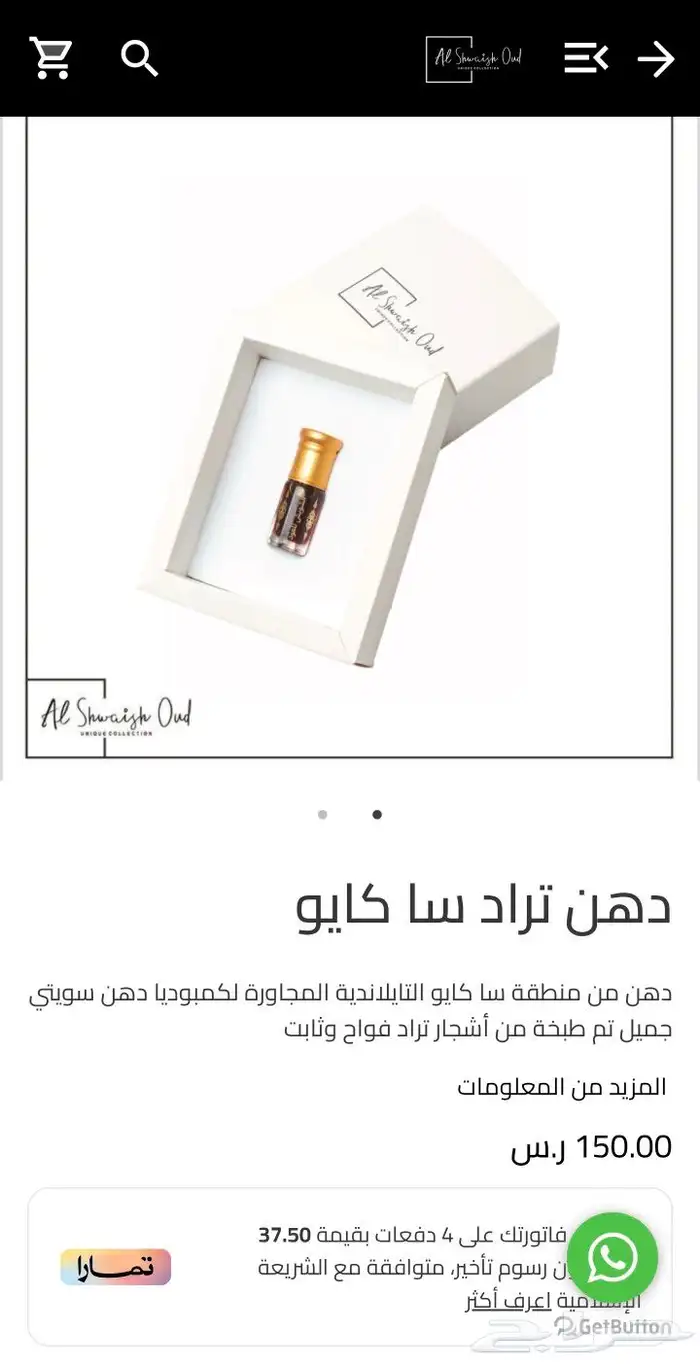The image size is (700, 1365).
Task: Open the shopping cart
Action: (x=51, y=58)
